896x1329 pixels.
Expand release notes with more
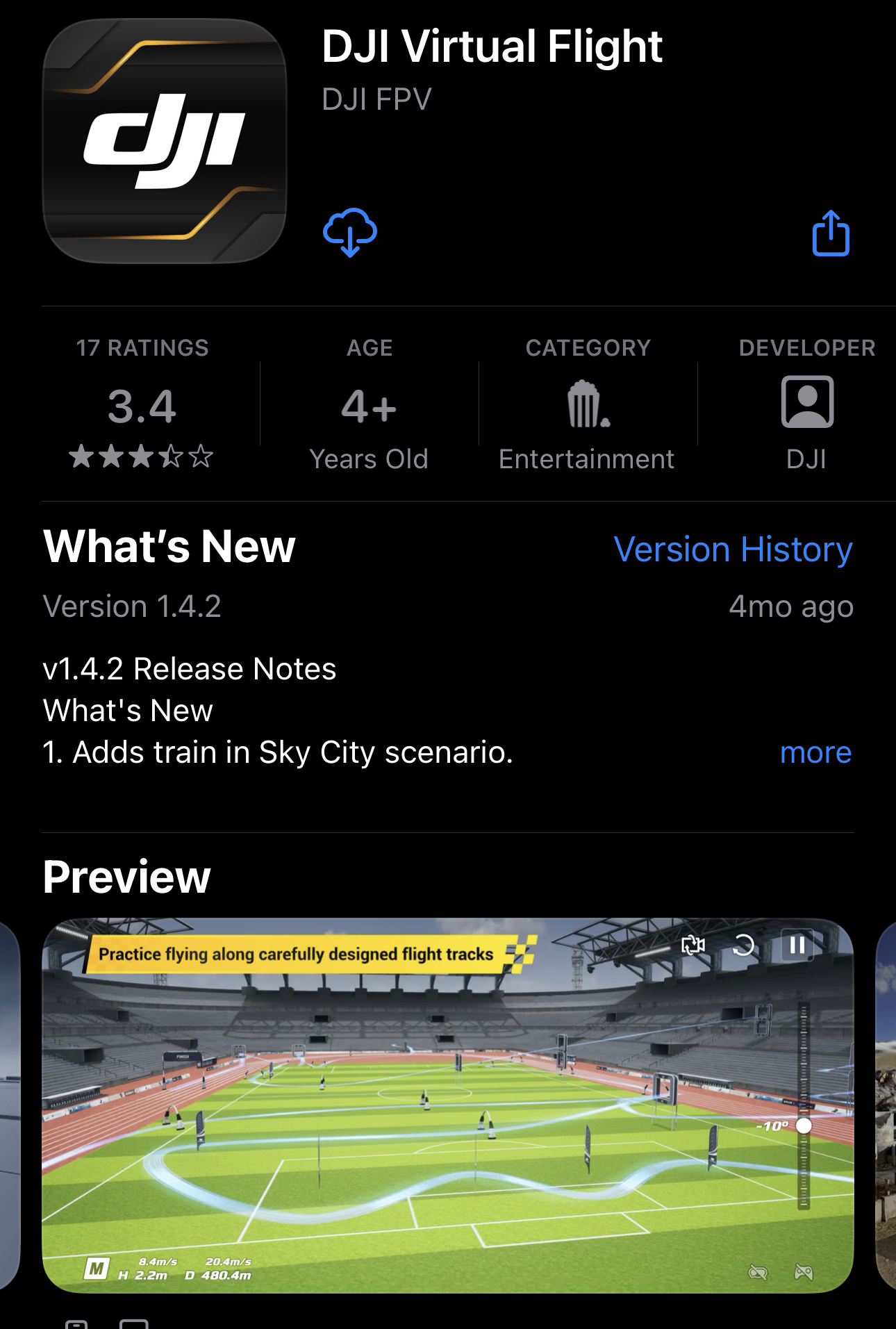(815, 752)
